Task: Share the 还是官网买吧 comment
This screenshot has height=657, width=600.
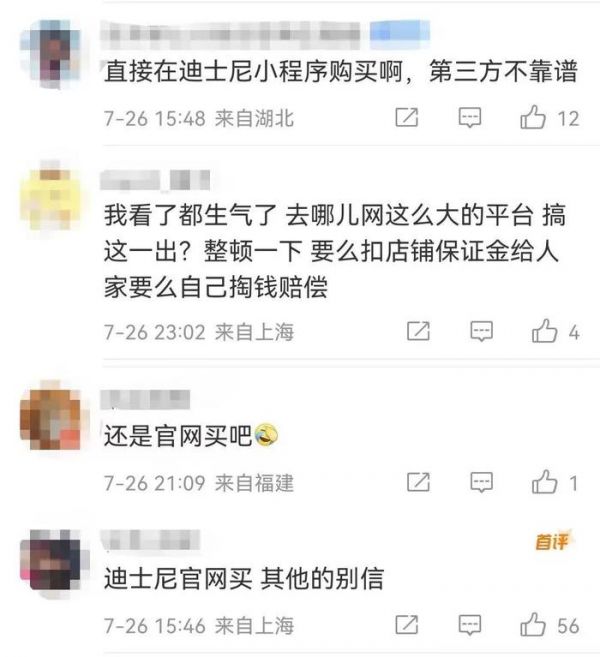Action: (x=418, y=483)
